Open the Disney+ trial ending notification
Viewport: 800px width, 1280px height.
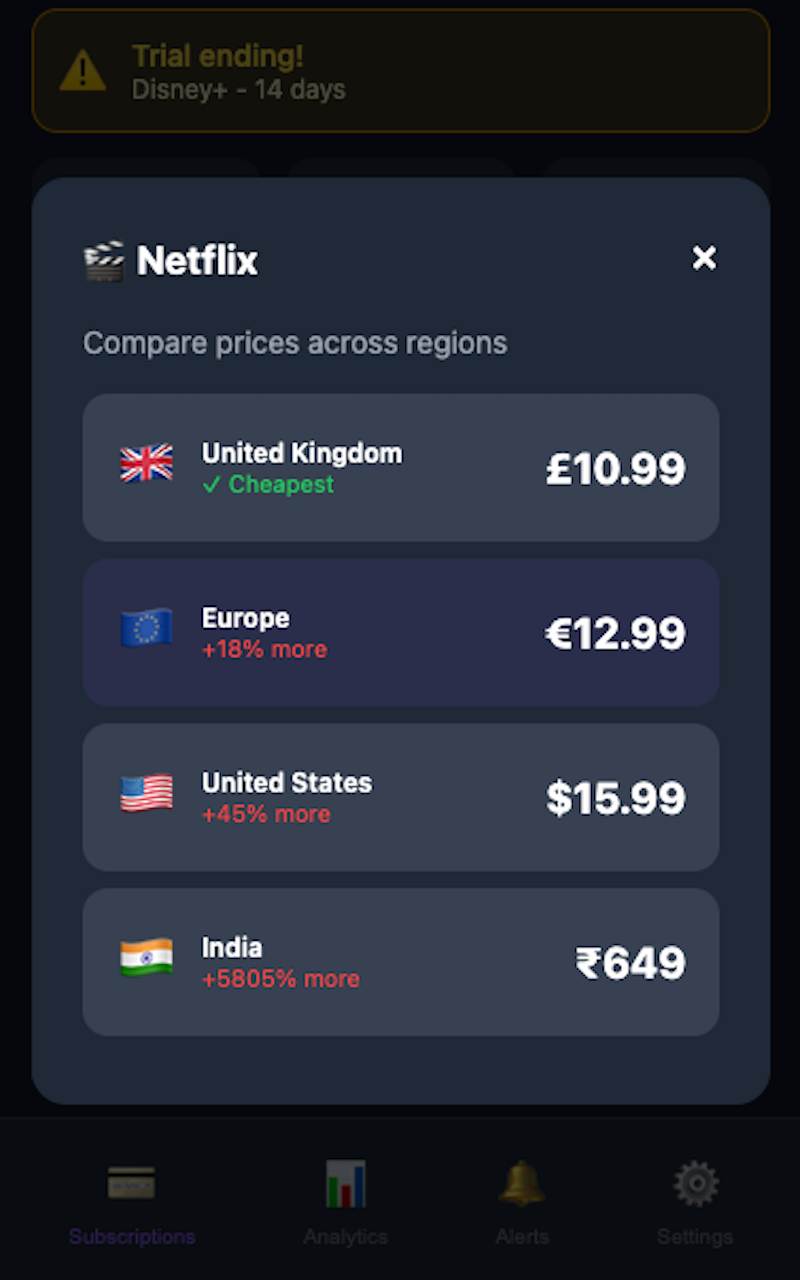400,70
